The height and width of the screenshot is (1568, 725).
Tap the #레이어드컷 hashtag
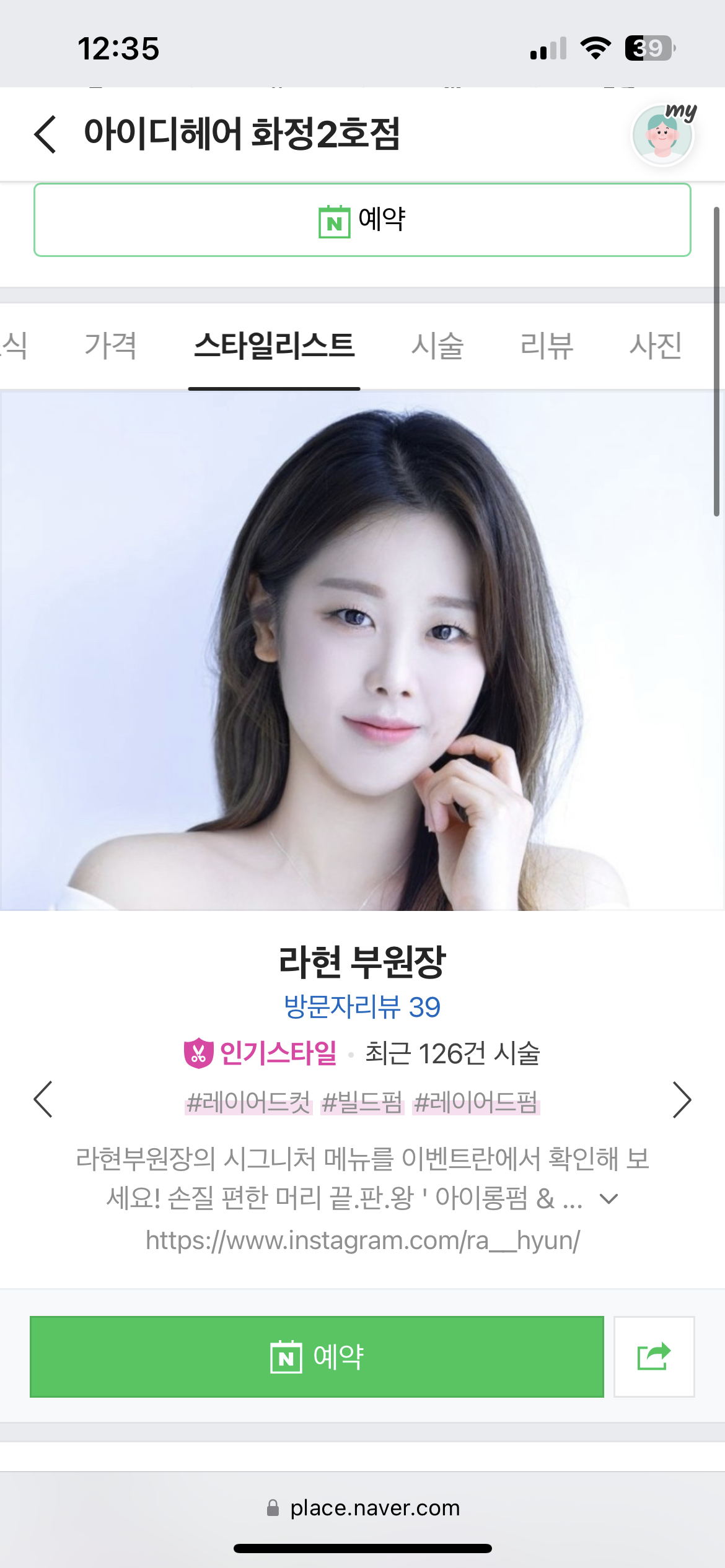pos(248,1103)
